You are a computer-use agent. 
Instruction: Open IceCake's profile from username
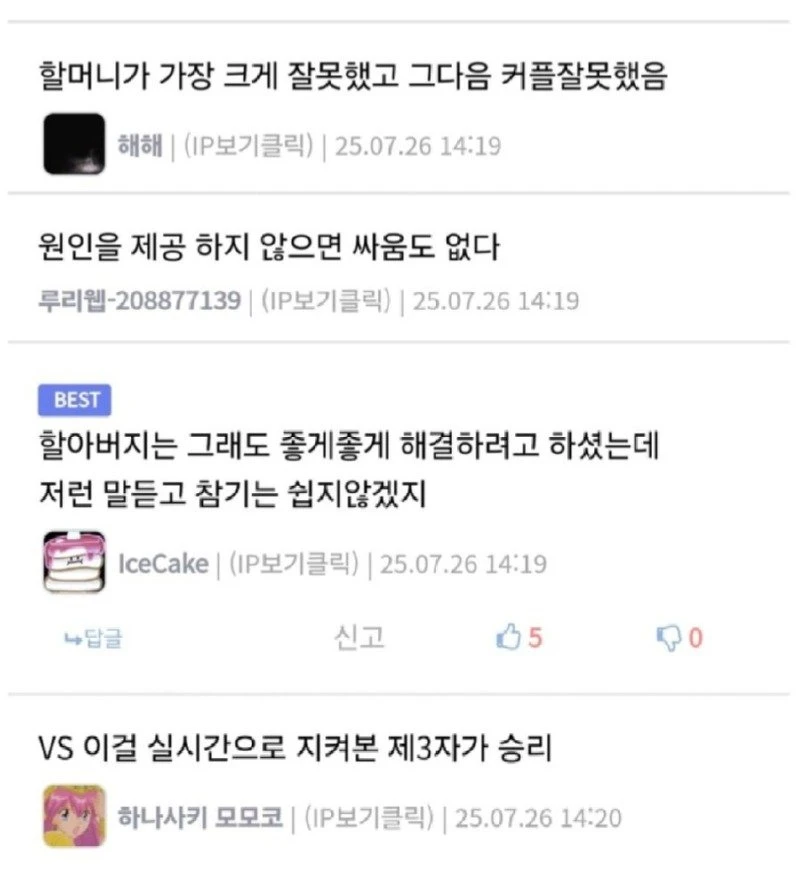click(x=162, y=564)
